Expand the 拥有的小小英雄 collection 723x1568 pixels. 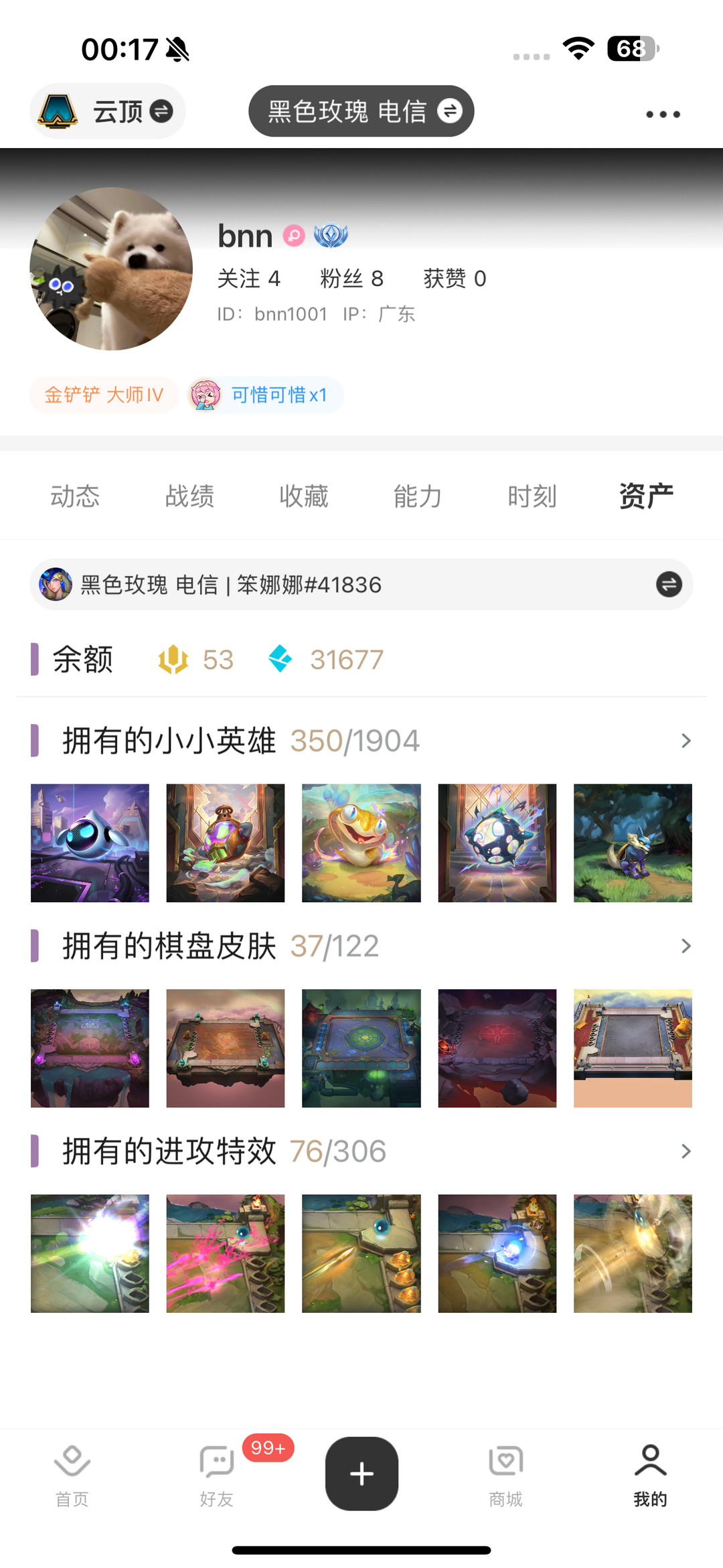pos(686,741)
